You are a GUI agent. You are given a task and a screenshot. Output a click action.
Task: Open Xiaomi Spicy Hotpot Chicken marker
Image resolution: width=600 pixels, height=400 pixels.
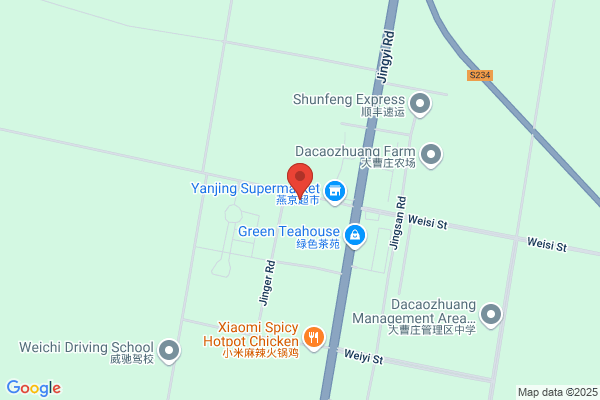click(314, 338)
